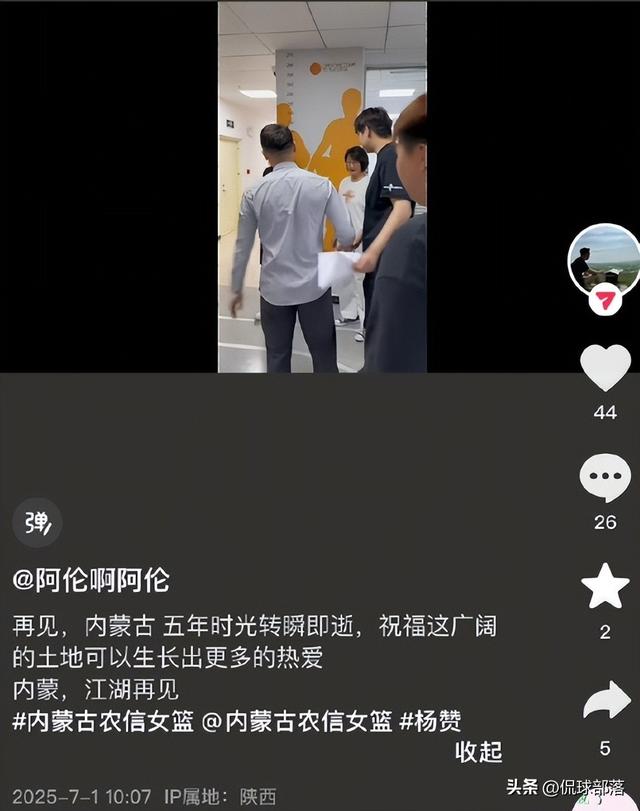Open the #内蒙古农信女篮 hashtag
The image size is (640, 811).
pos(102,721)
